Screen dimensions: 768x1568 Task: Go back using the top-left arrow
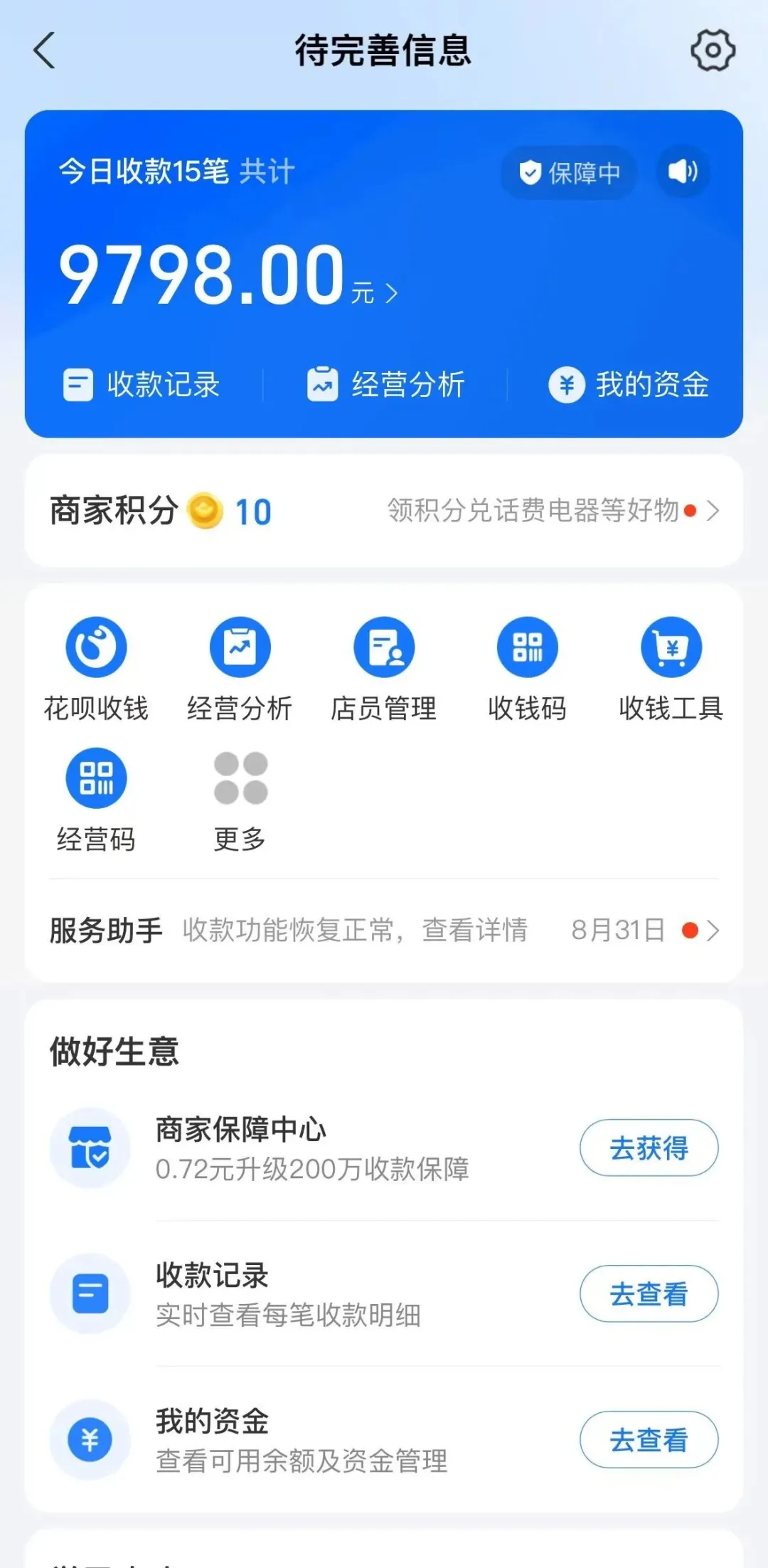point(44,51)
